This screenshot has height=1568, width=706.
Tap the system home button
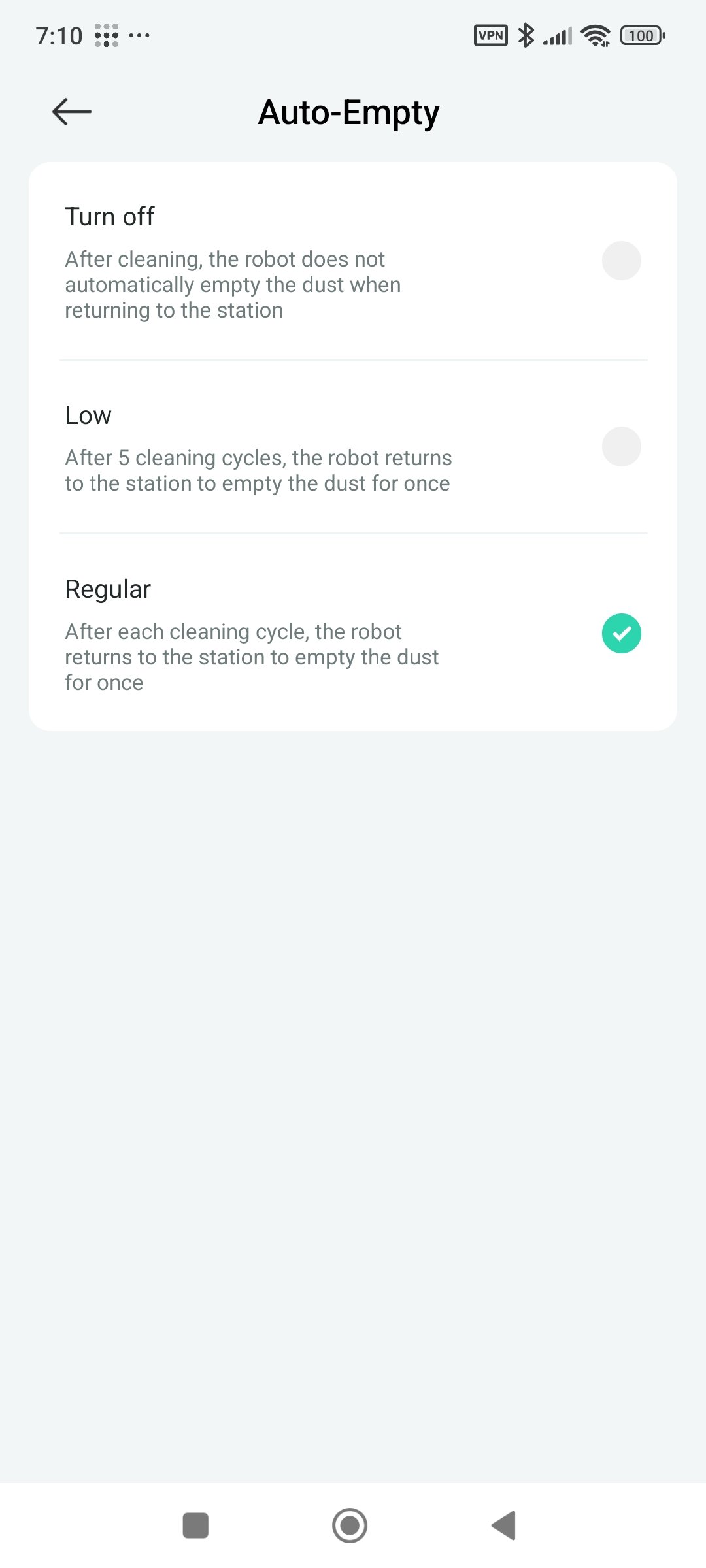[350, 1526]
